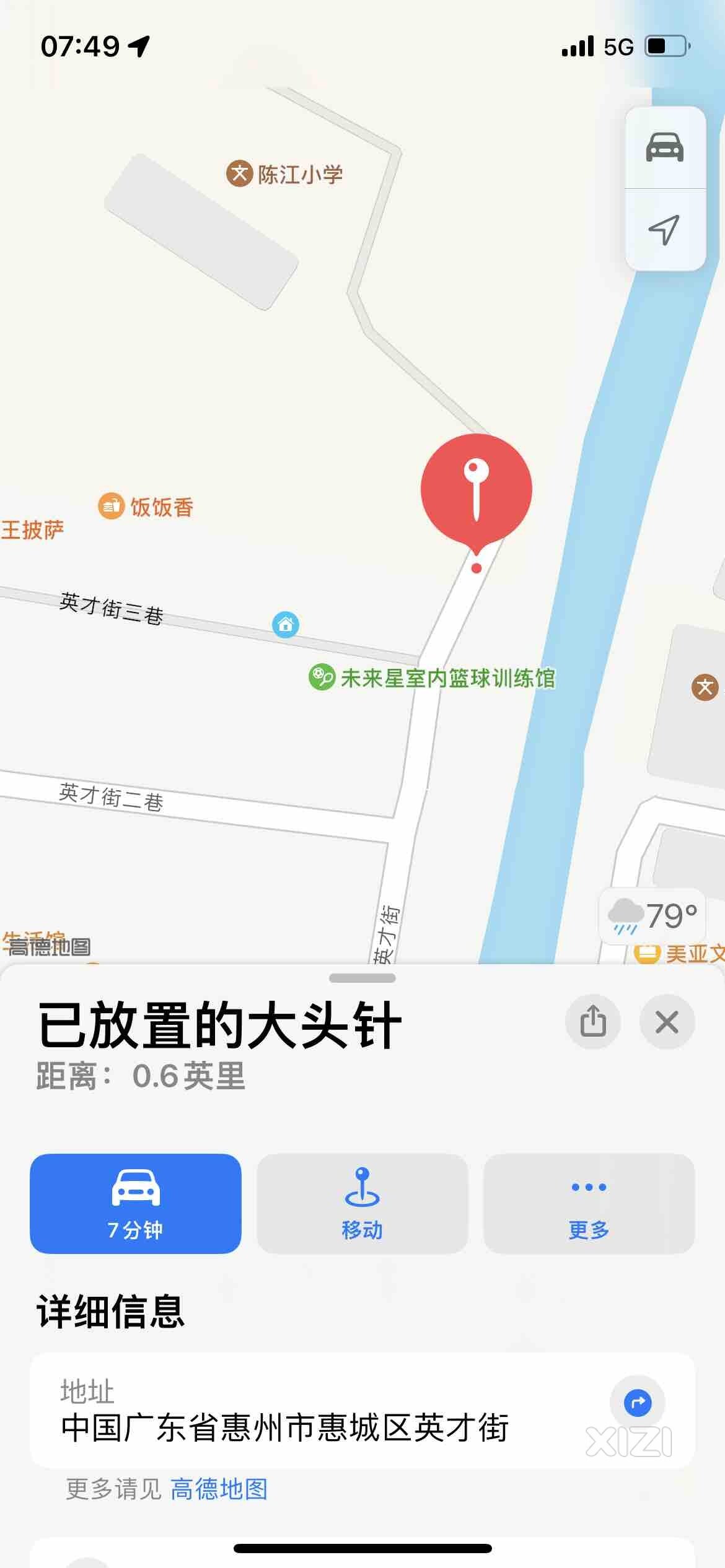Tap the blue arrow icon beside the address
725x1568 pixels.
(x=637, y=1403)
